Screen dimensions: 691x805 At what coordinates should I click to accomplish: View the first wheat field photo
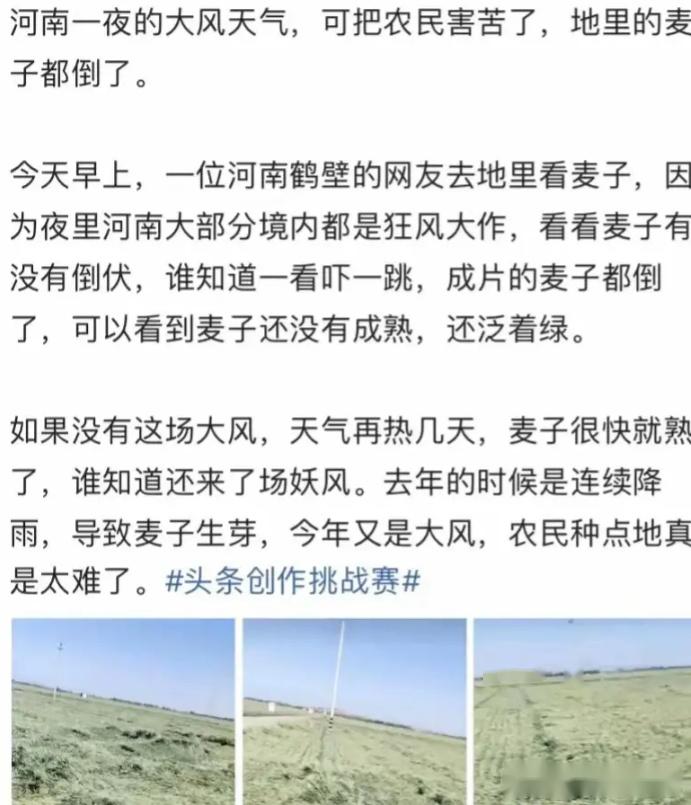pyautogui.click(x=123, y=710)
